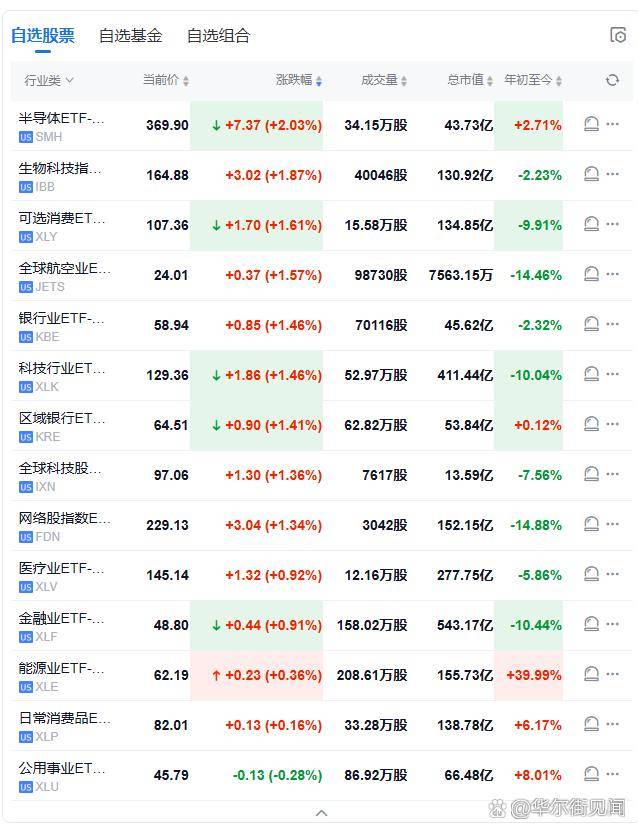Collapse the list with the bottom chevron

[x=321, y=813]
